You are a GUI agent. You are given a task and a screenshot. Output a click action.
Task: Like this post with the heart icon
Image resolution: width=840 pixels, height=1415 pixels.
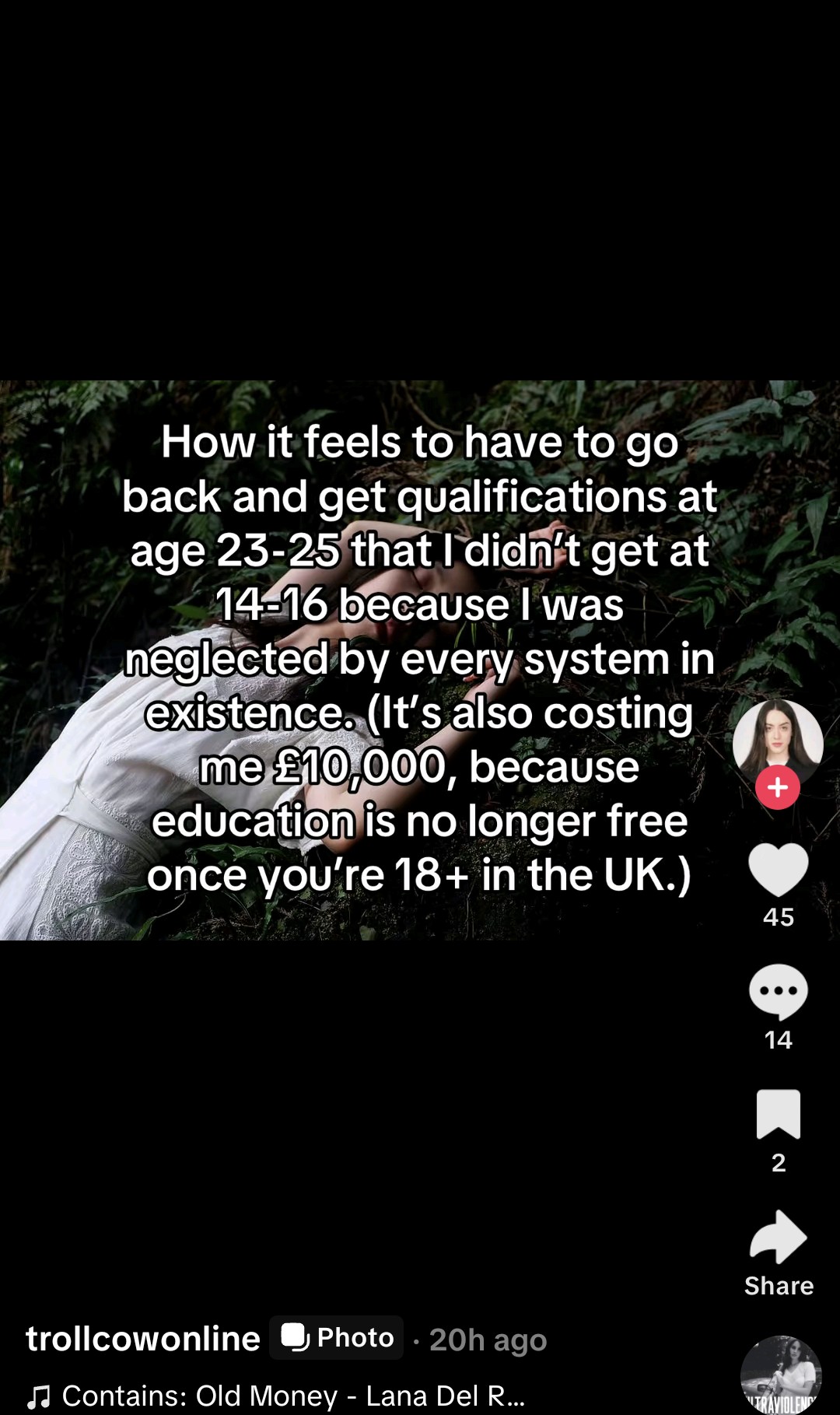click(x=778, y=870)
